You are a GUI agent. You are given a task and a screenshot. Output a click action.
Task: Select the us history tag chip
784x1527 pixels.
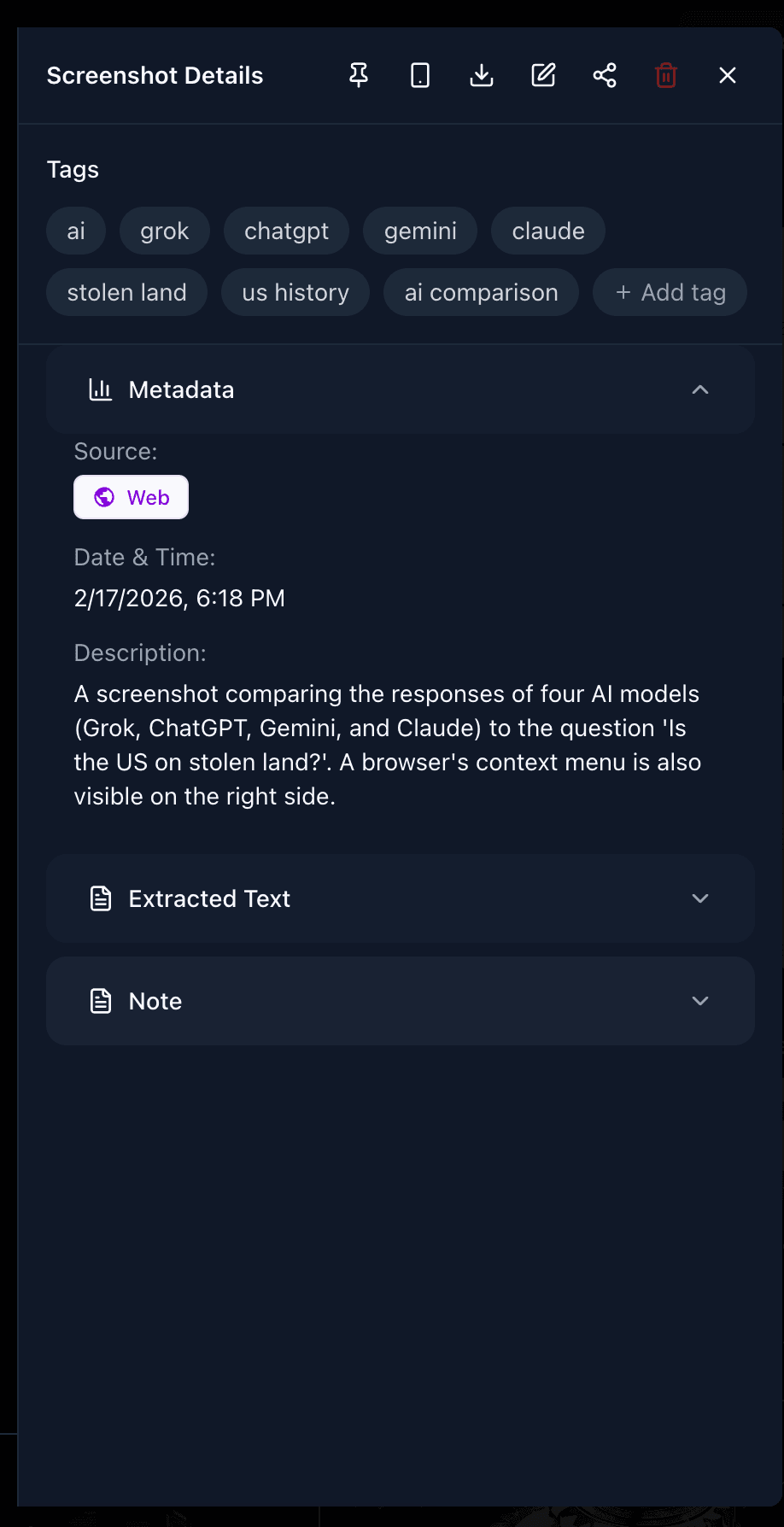tap(295, 292)
